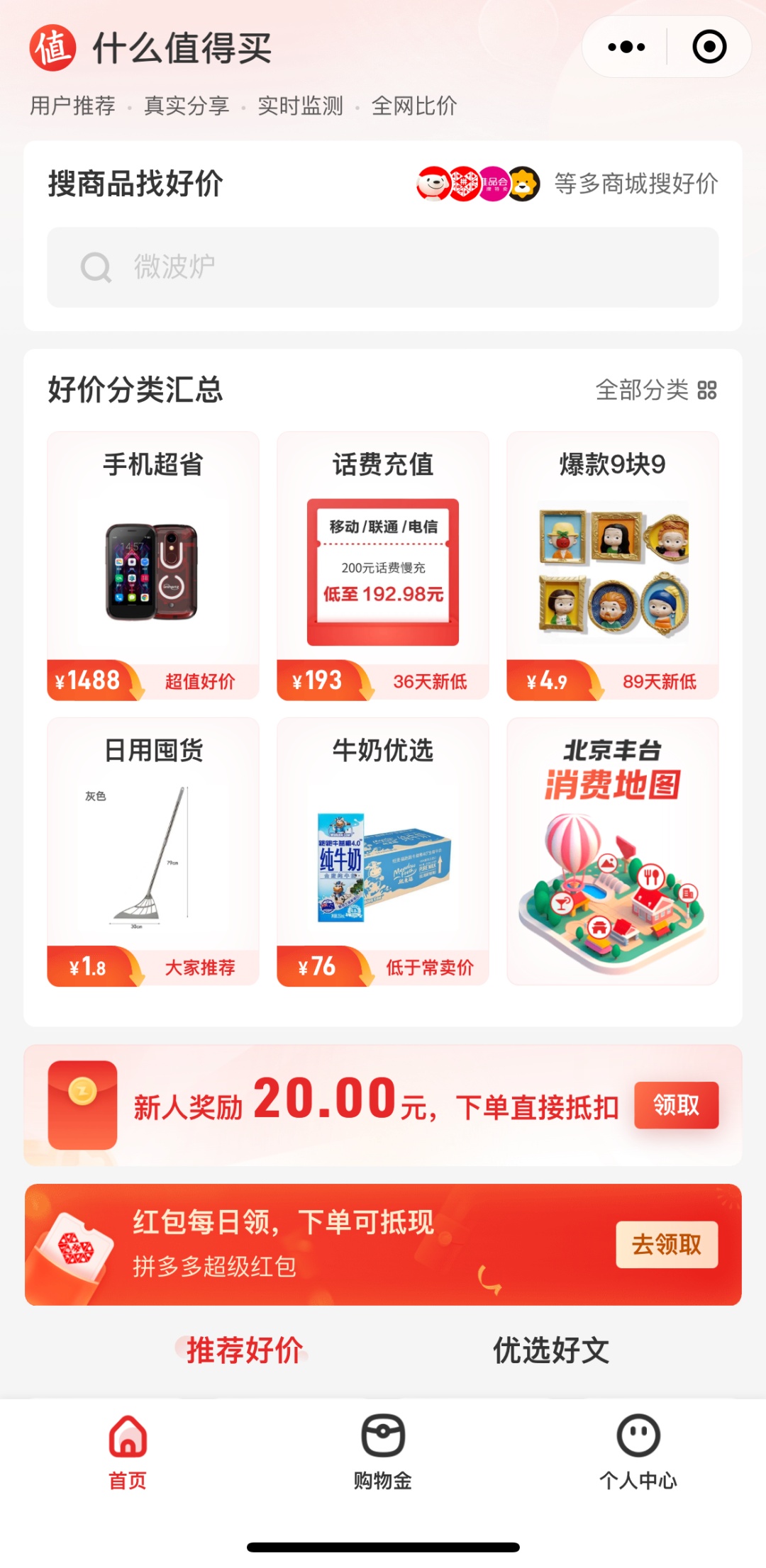Viewport: 766px width, 1568px height.
Task: Switch to the 推荐好价 tab
Action: tap(244, 1350)
